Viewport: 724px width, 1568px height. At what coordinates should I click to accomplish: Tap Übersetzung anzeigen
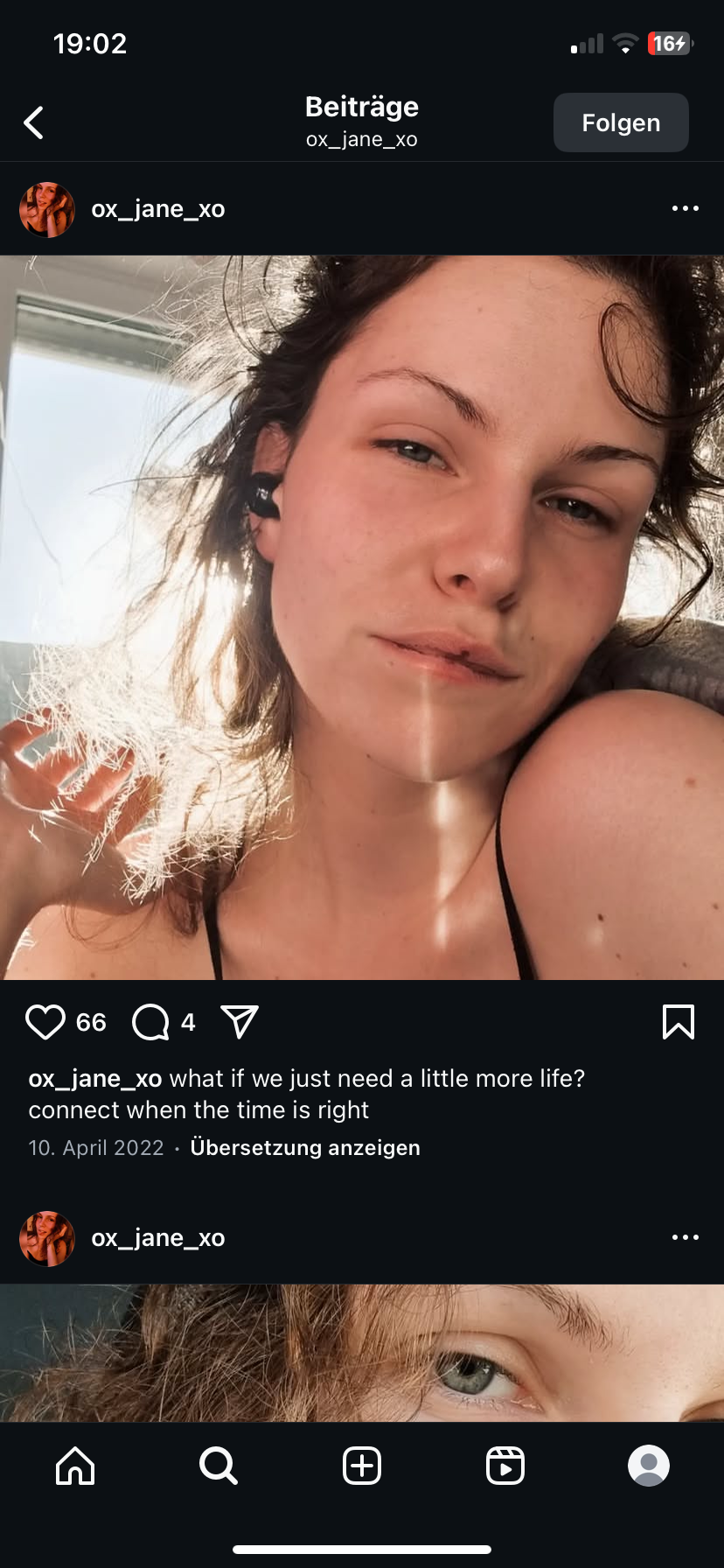[x=305, y=1148]
